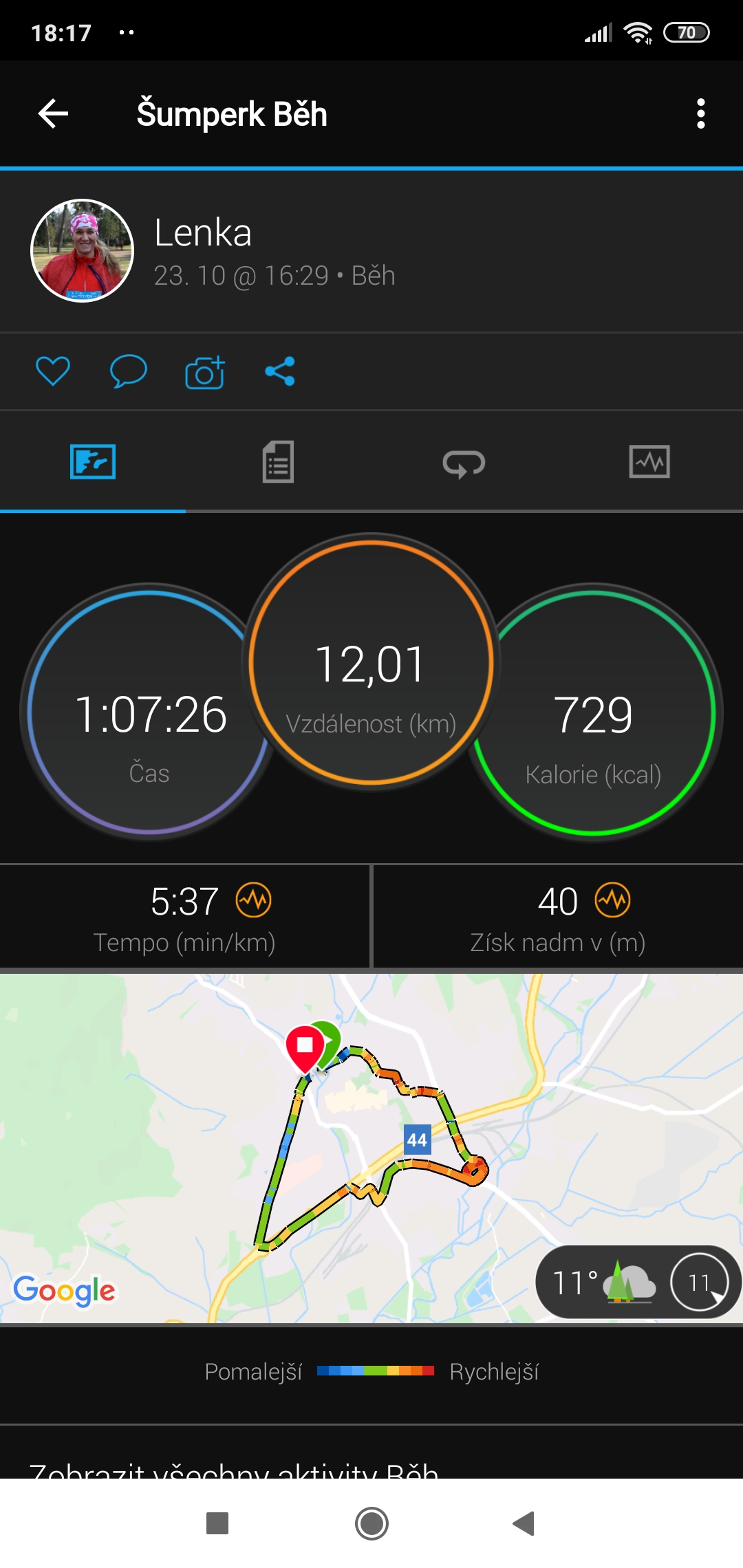This screenshot has width=743, height=1568.
Task: Like this run with the heart icon
Action: pyautogui.click(x=53, y=371)
